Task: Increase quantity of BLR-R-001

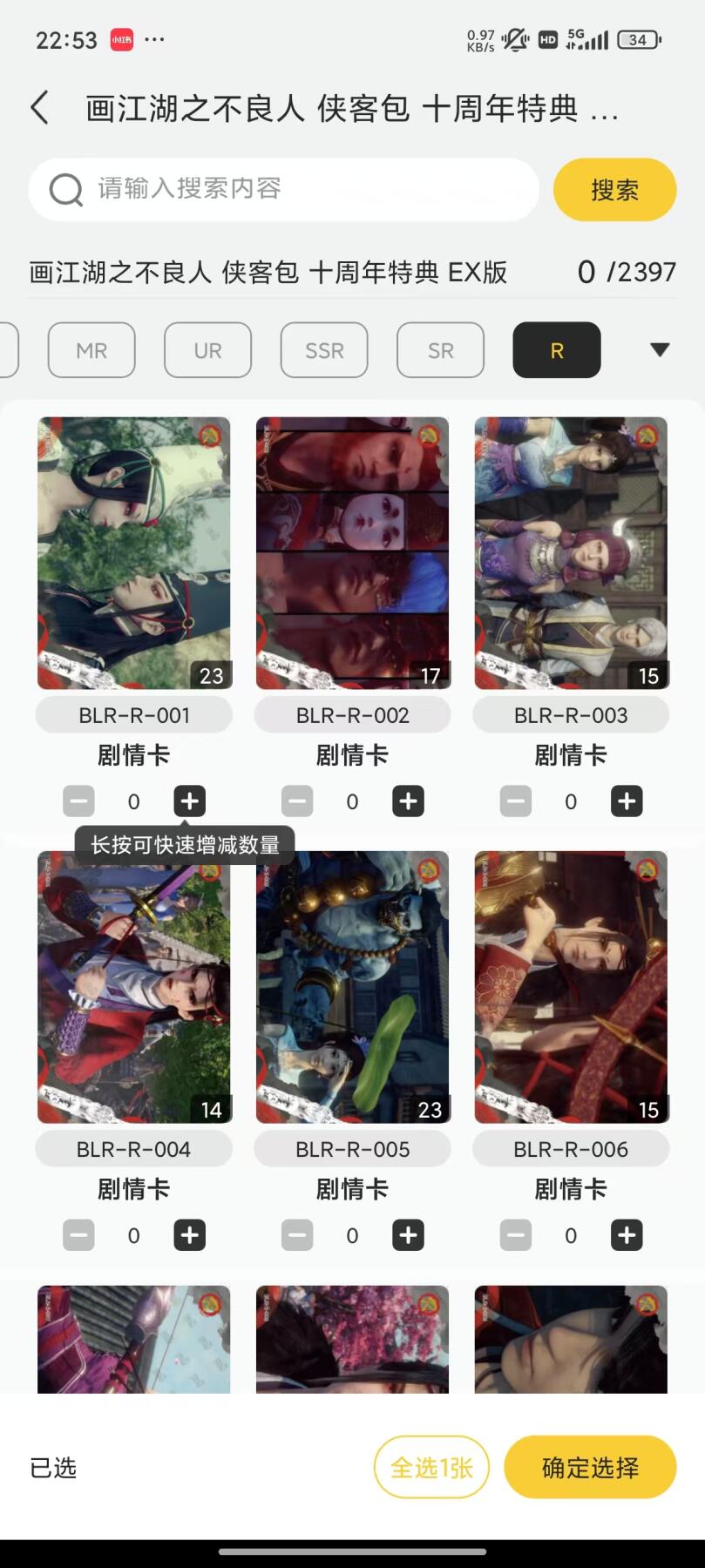Action: point(189,801)
